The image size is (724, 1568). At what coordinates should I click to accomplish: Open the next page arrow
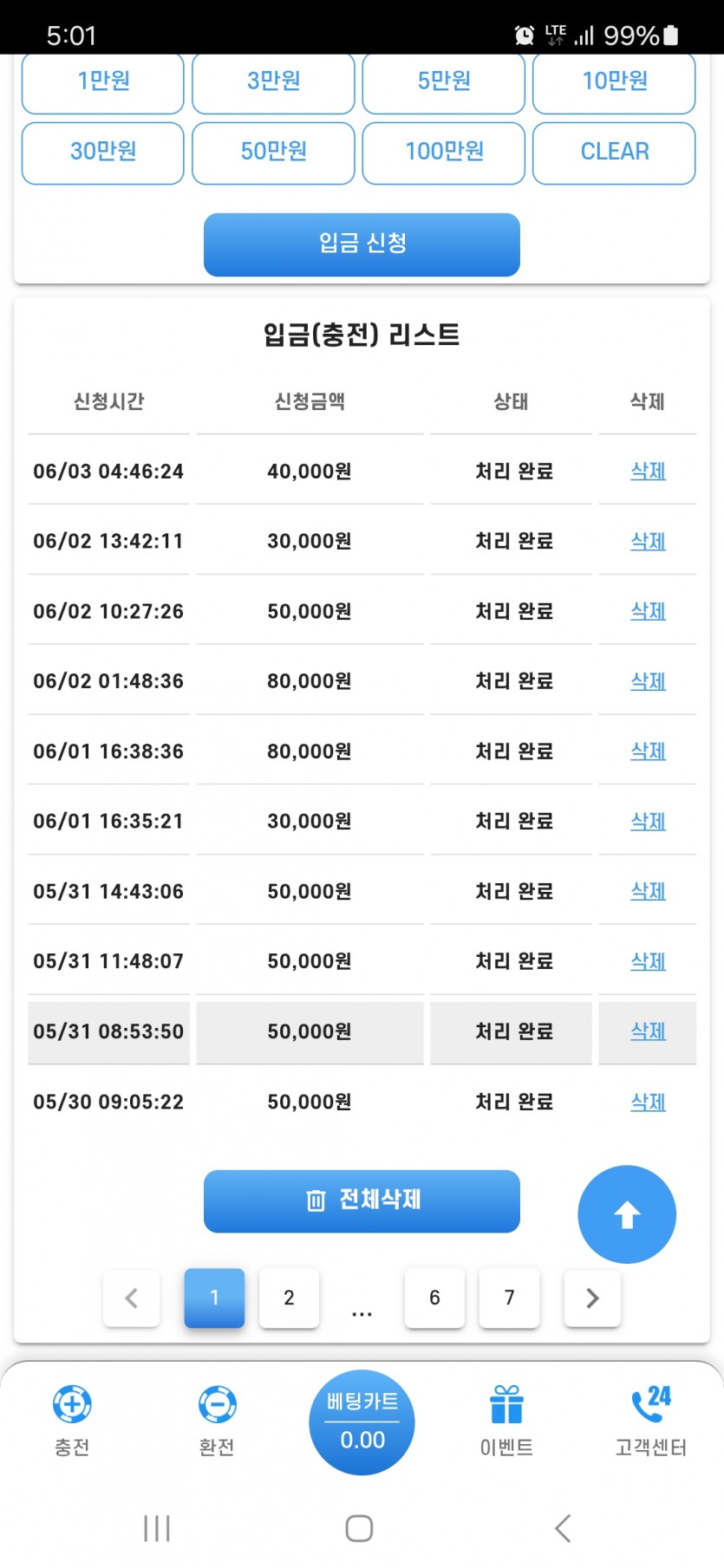point(592,1298)
